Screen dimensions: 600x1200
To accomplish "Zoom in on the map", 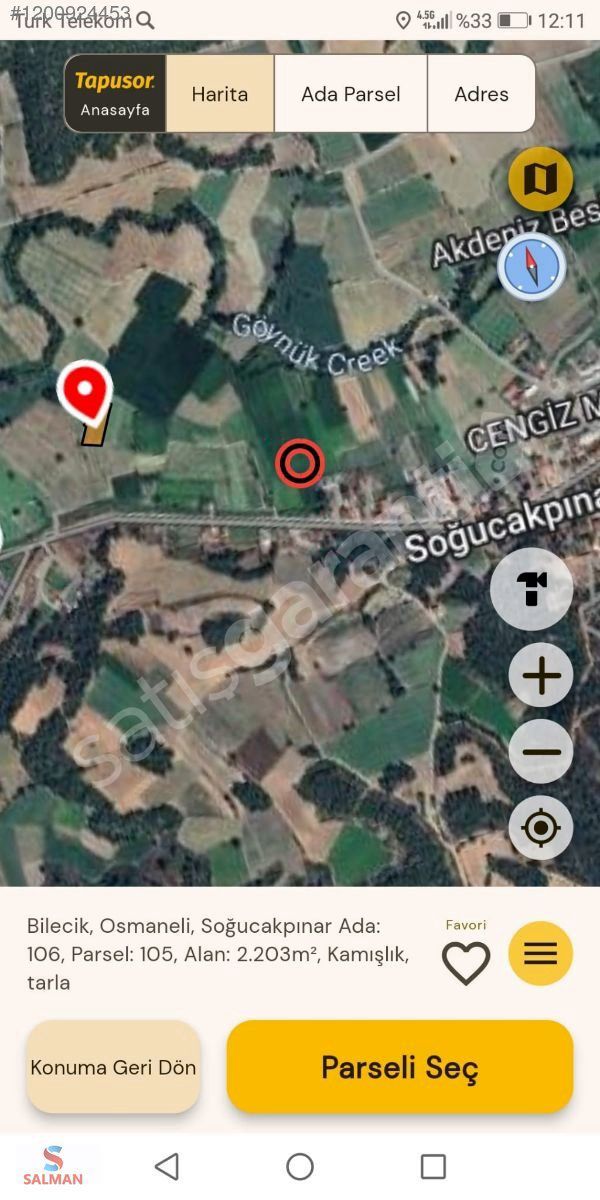I will click(x=540, y=676).
